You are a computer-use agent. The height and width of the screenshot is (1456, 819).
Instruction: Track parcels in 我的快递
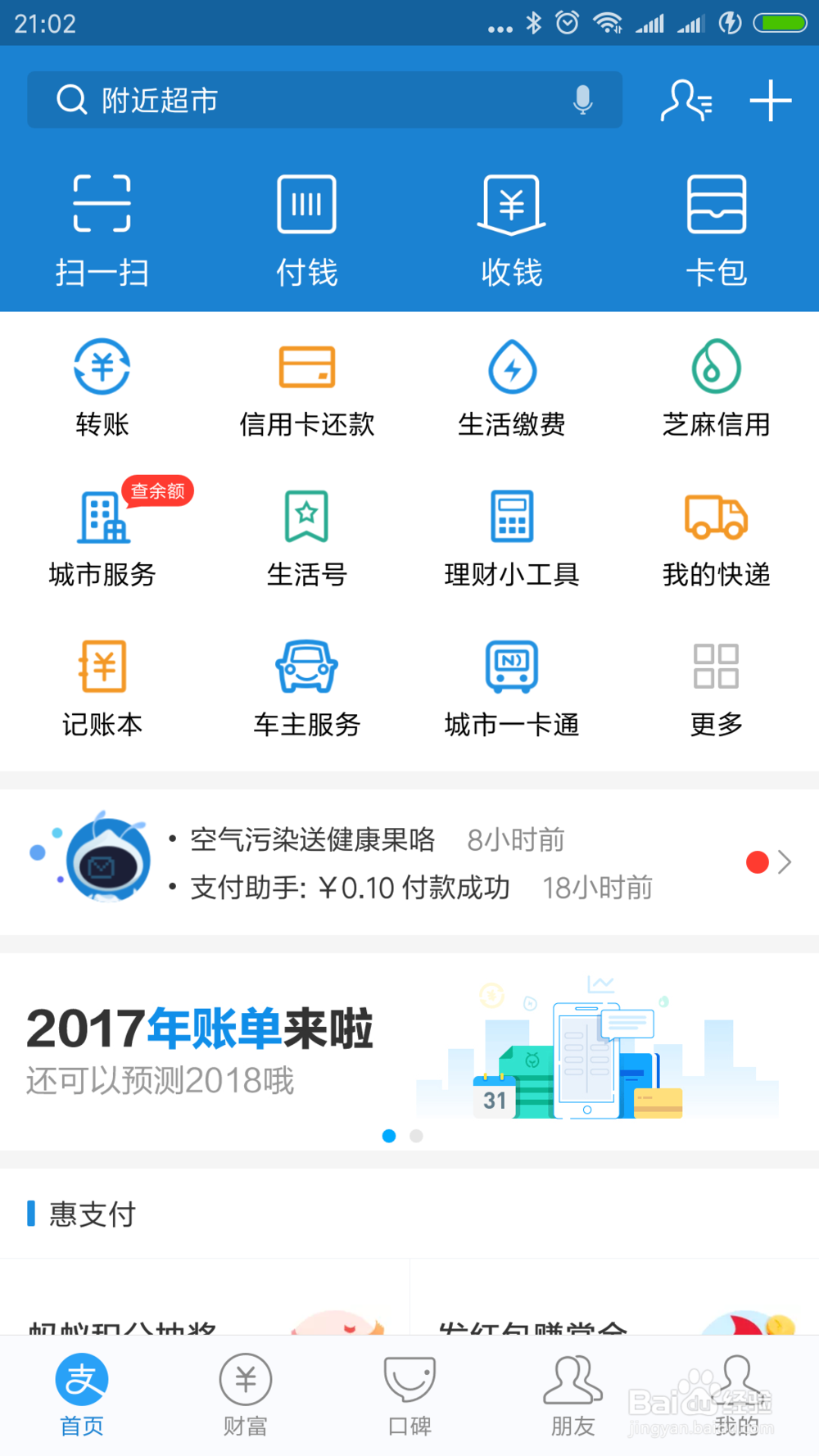(x=716, y=538)
